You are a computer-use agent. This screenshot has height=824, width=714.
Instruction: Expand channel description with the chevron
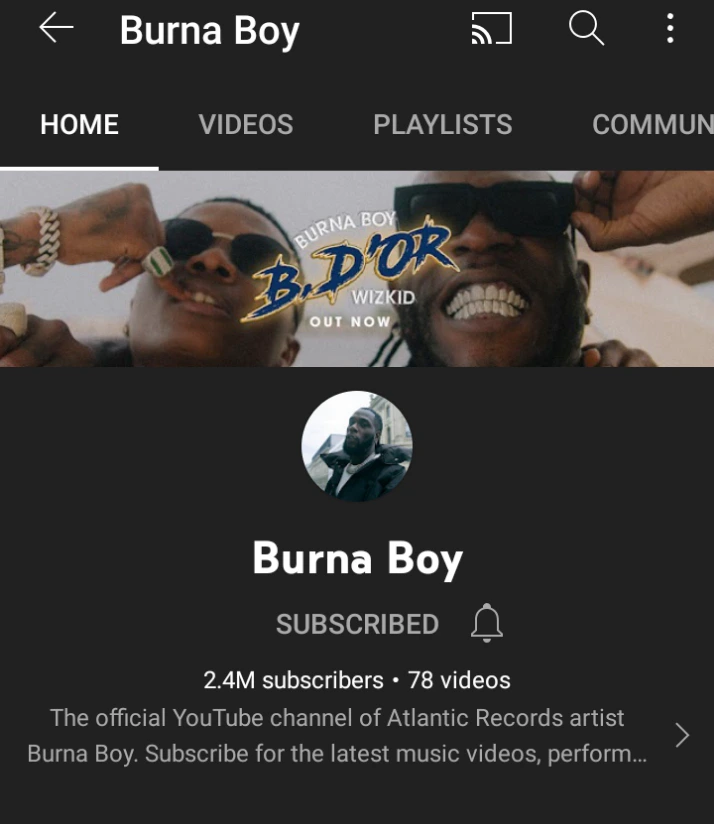(x=682, y=735)
